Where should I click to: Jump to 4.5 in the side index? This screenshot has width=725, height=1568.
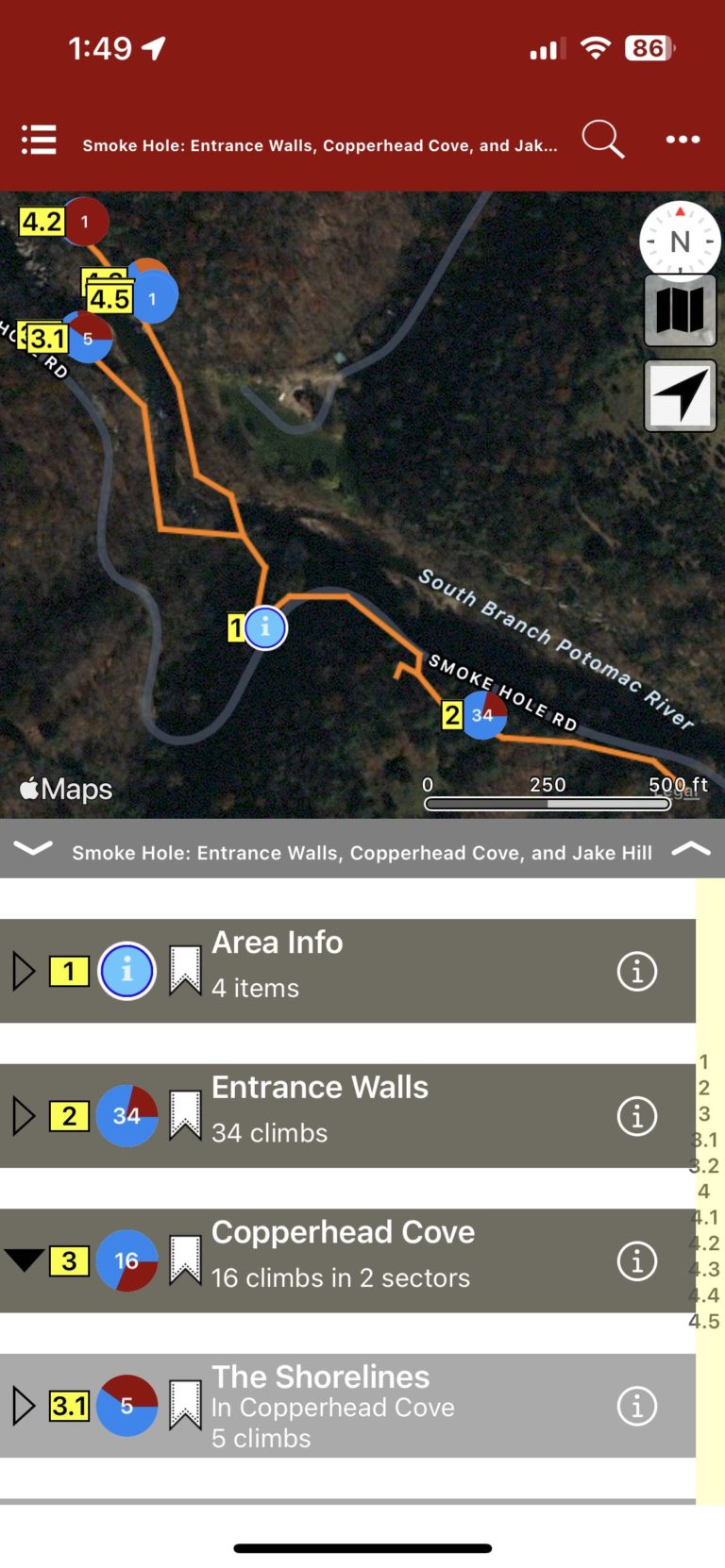[704, 1321]
